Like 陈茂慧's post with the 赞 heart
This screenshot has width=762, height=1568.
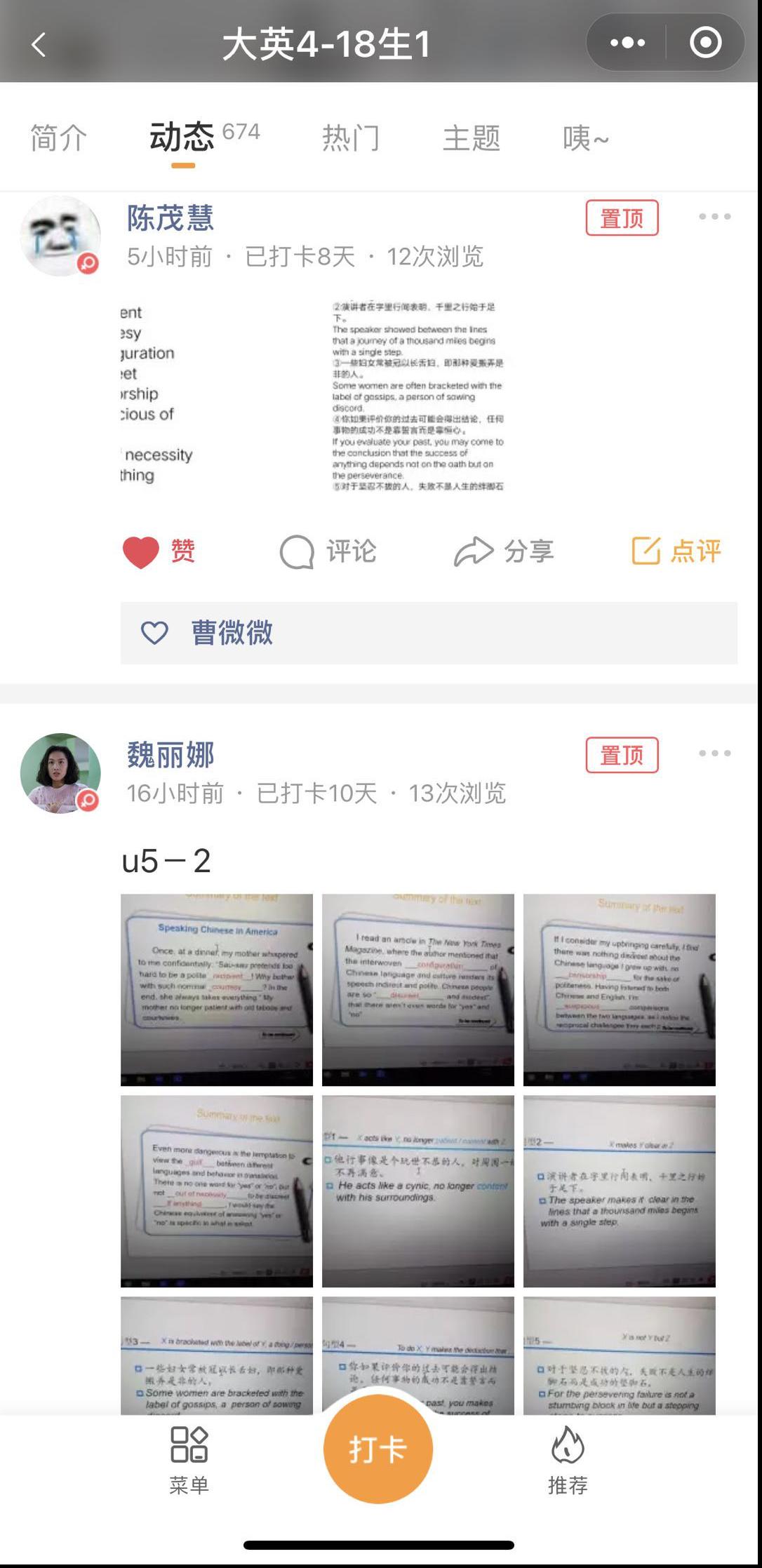[159, 551]
